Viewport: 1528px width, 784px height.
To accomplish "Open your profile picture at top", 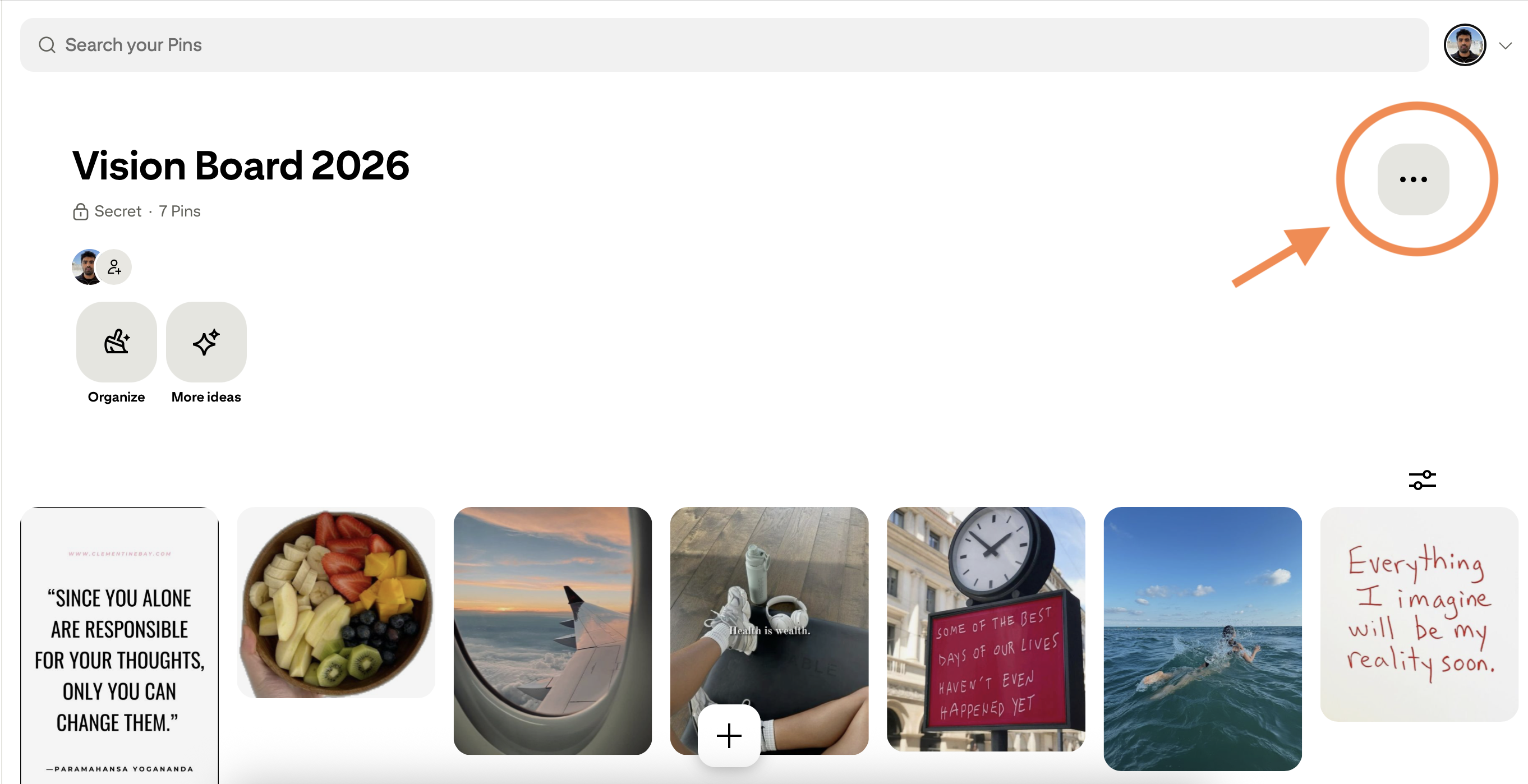I will click(x=1464, y=45).
